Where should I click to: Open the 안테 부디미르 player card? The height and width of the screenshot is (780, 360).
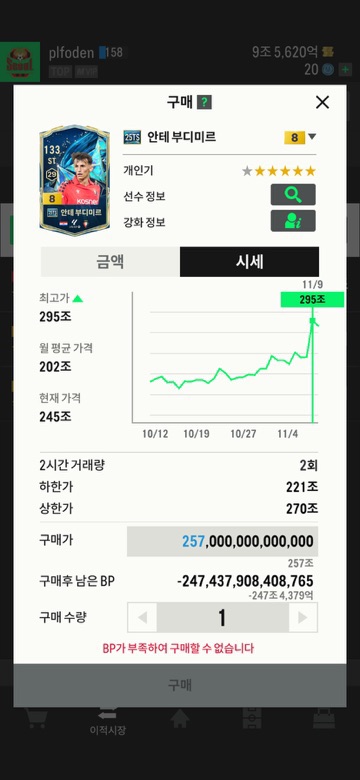tap(75, 180)
